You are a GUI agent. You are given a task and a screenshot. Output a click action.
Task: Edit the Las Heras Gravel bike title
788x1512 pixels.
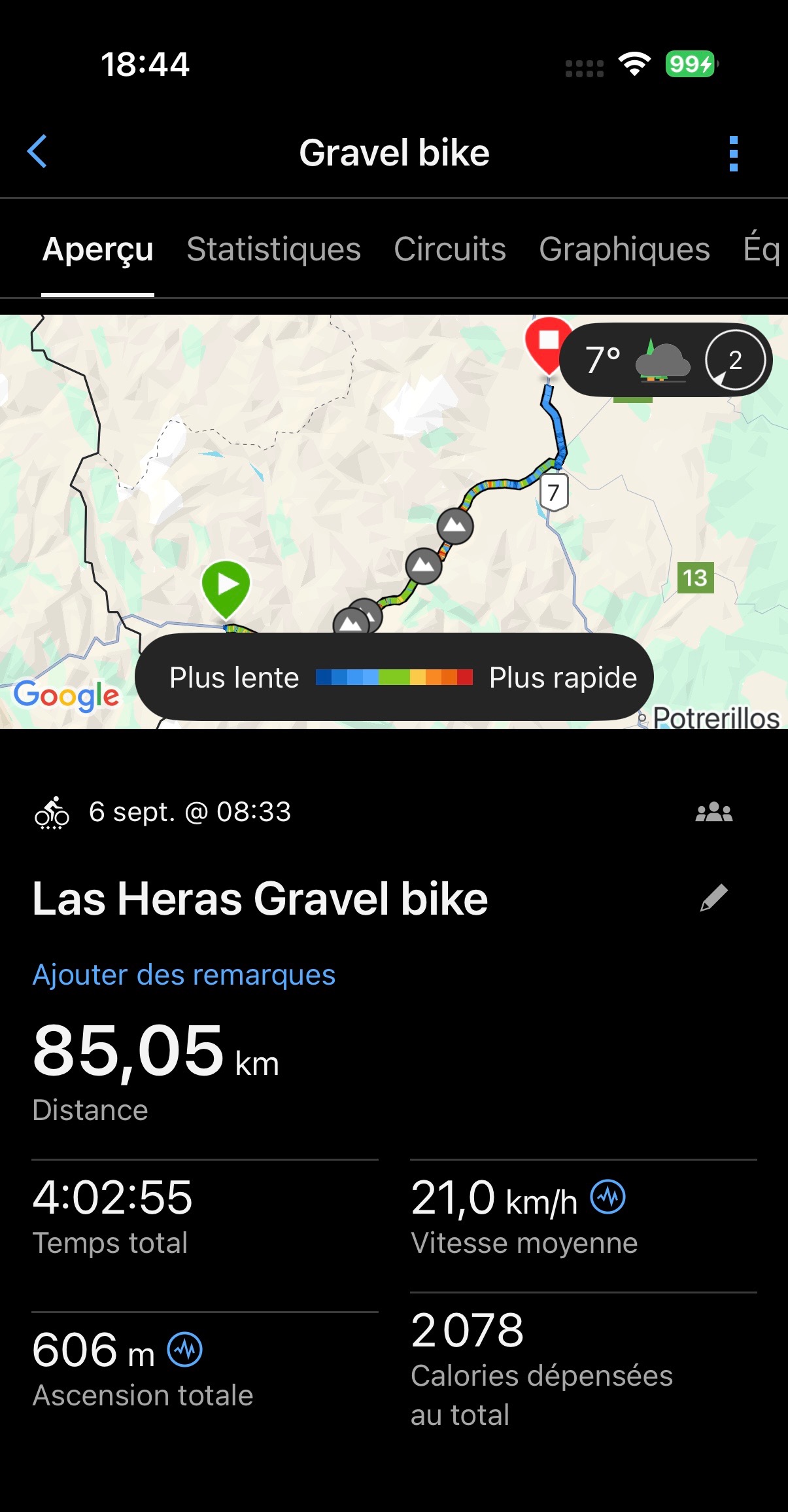(713, 898)
